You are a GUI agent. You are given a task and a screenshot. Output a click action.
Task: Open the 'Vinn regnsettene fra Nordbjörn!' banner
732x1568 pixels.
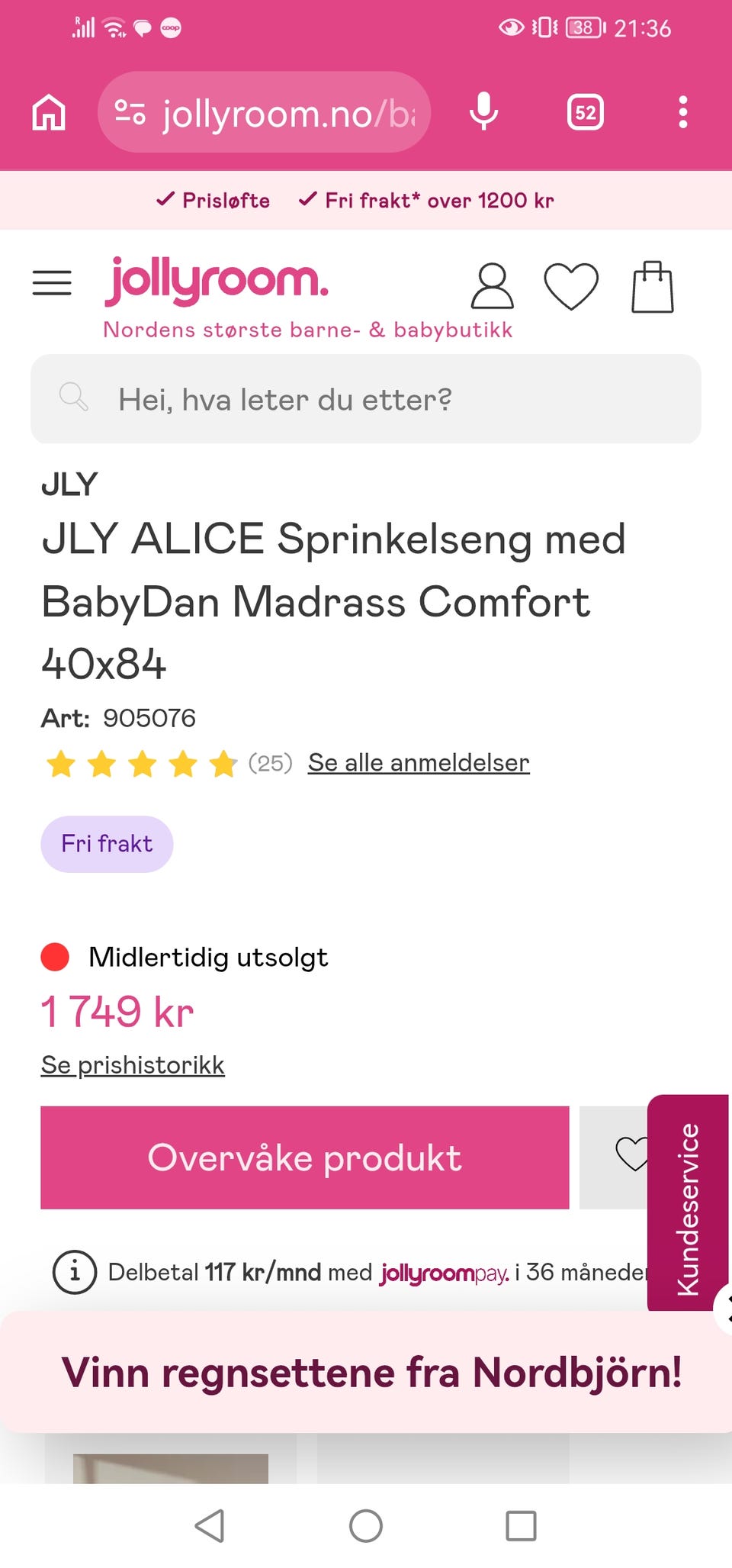371,1372
